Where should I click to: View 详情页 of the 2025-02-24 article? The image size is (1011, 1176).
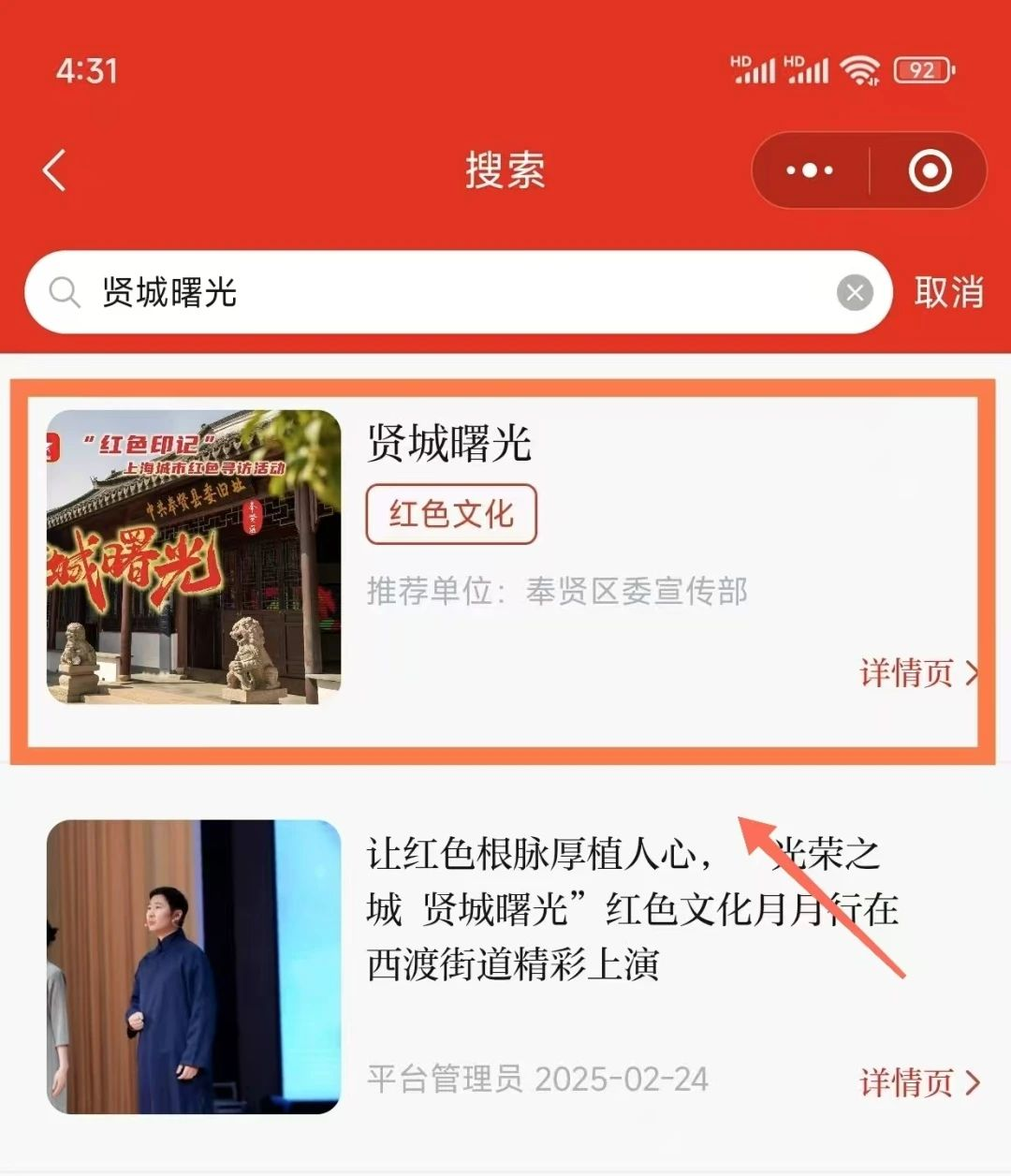tap(918, 1083)
